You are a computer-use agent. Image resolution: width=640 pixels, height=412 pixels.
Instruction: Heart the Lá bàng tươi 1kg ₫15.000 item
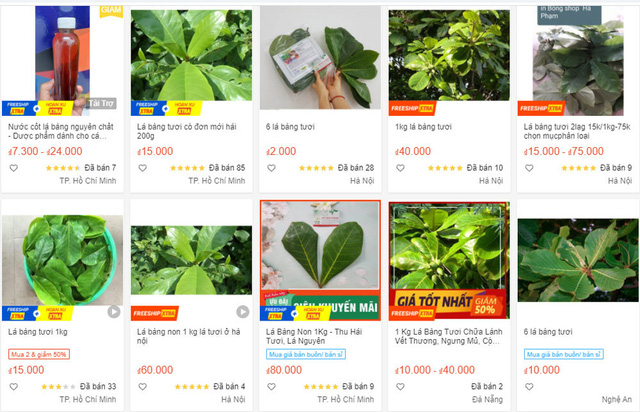[x=14, y=387]
